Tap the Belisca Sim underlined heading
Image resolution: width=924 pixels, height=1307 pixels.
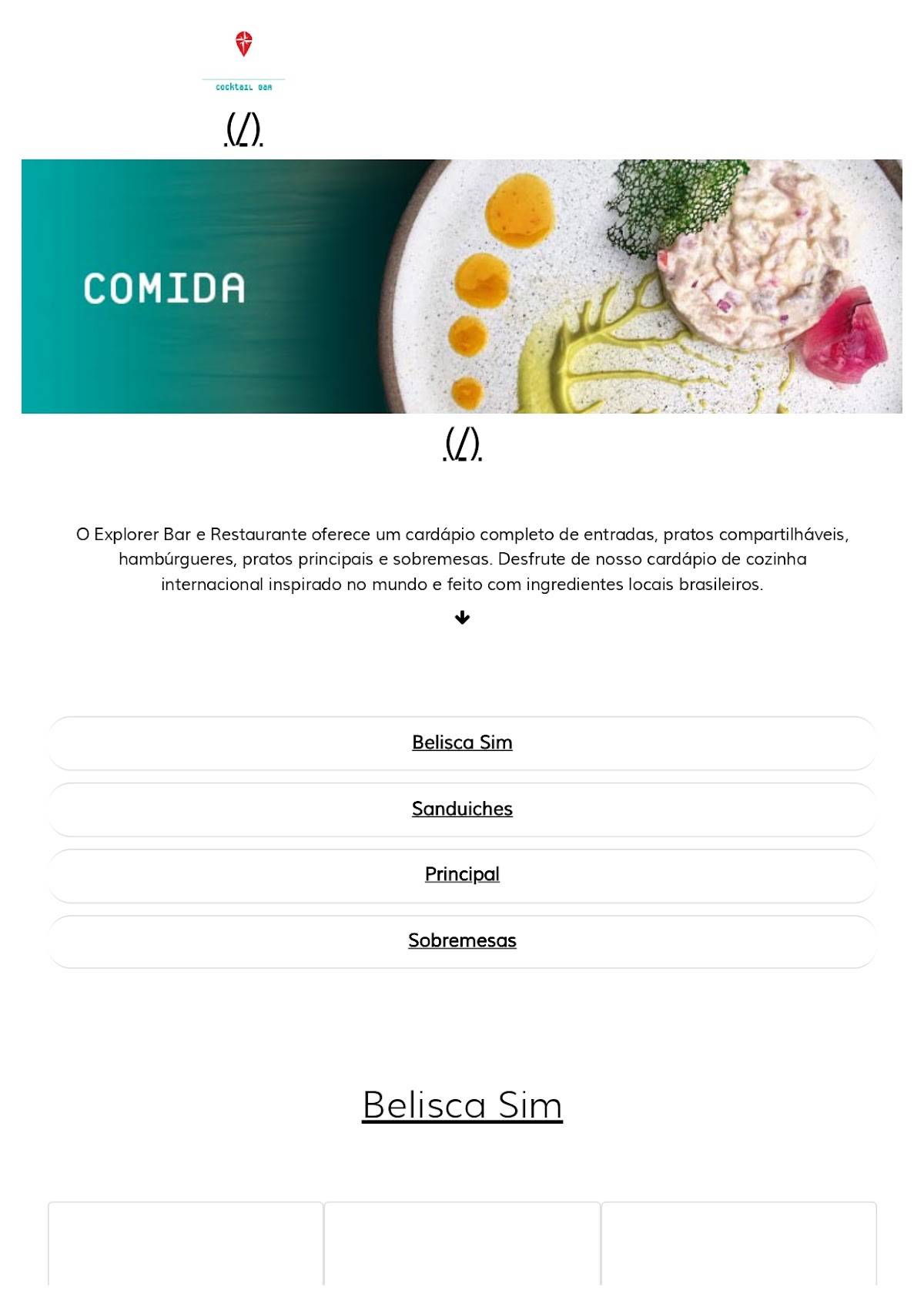462,1105
